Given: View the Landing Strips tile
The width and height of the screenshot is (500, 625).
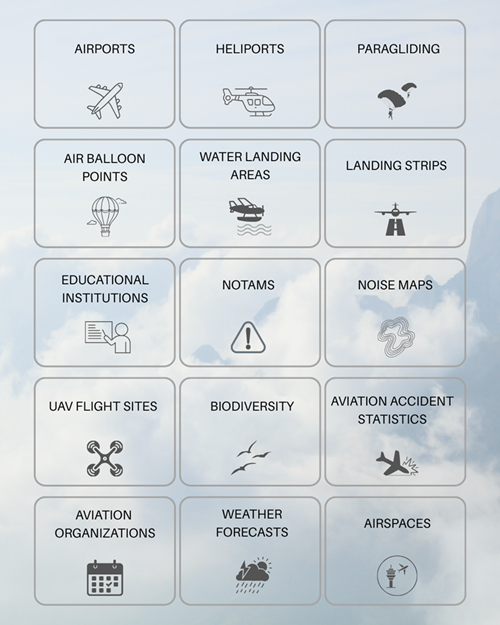Looking at the screenshot, I should [x=395, y=193].
